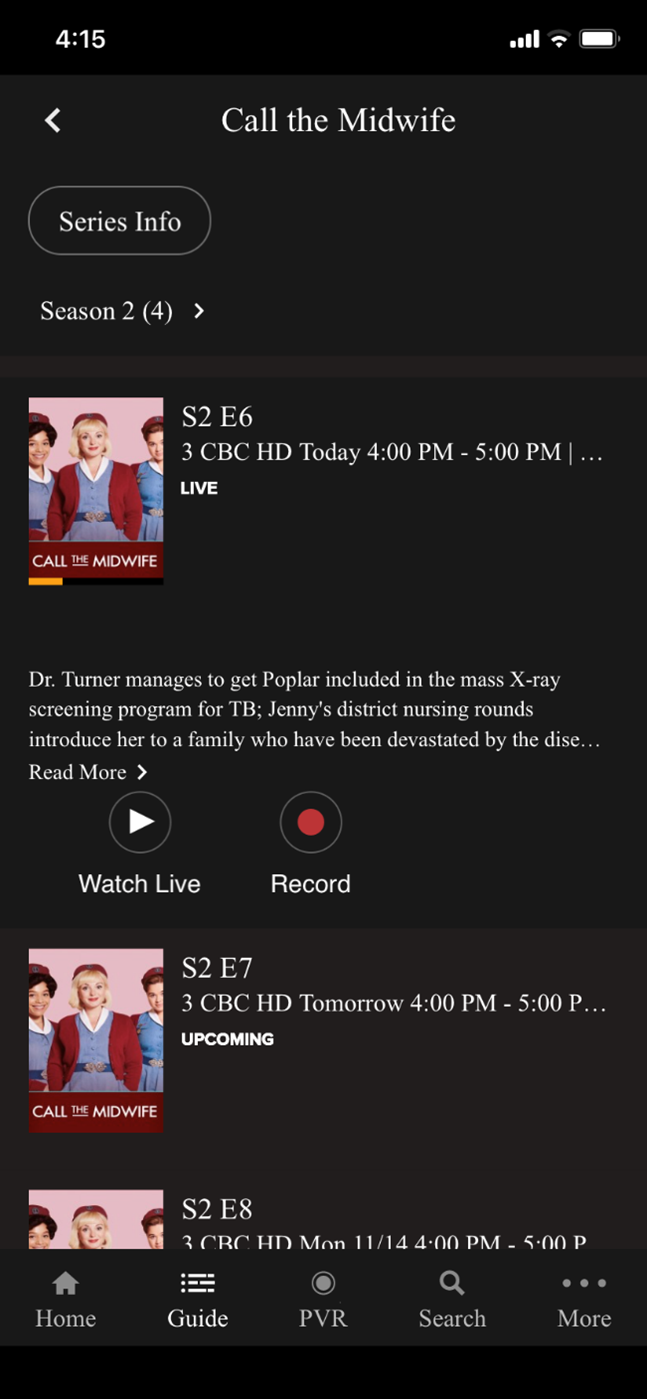The image size is (647, 1399).
Task: Switch to the Home tab
Action: (x=66, y=1300)
